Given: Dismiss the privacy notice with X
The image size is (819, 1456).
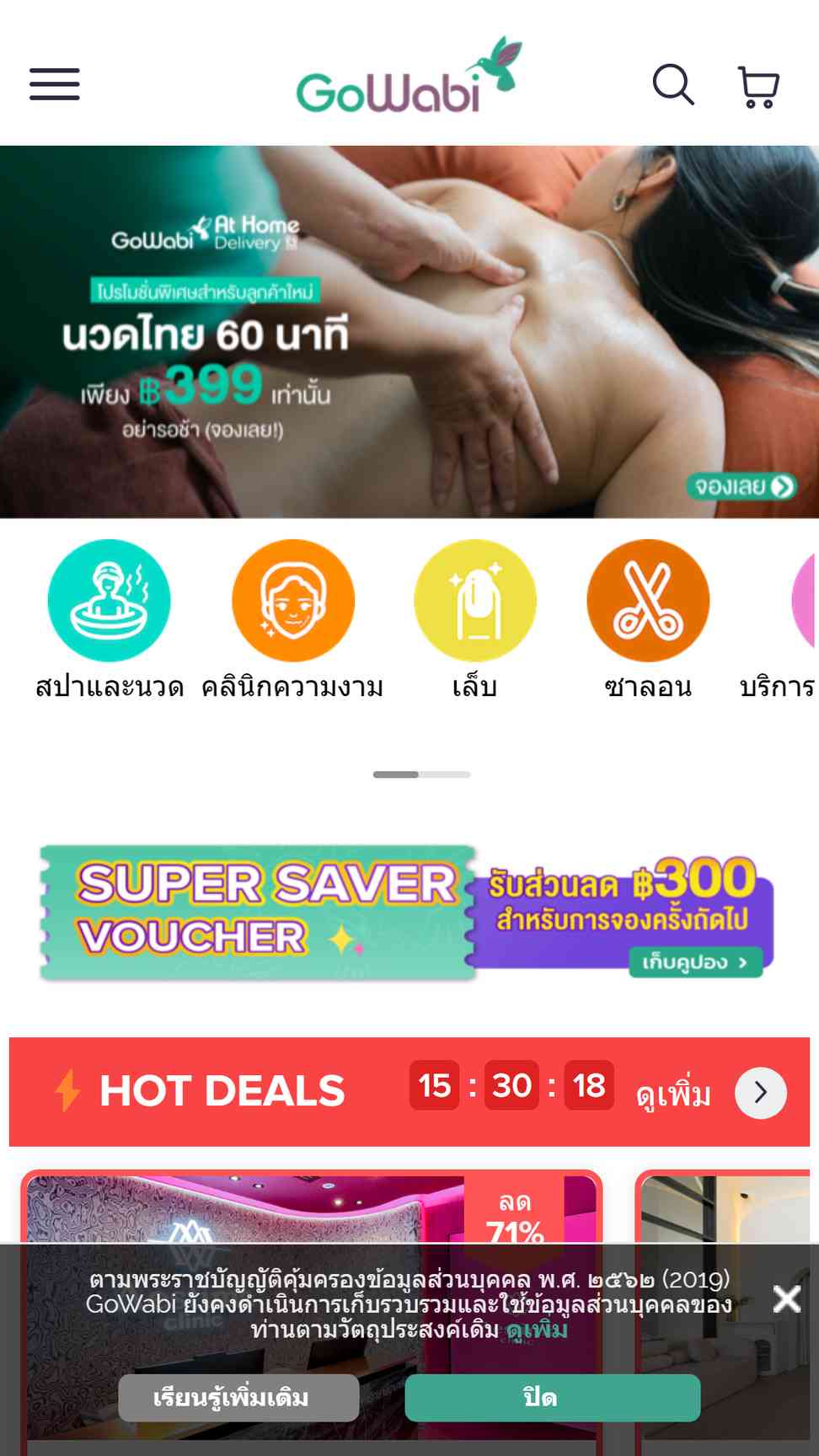Looking at the screenshot, I should pyautogui.click(x=787, y=1298).
